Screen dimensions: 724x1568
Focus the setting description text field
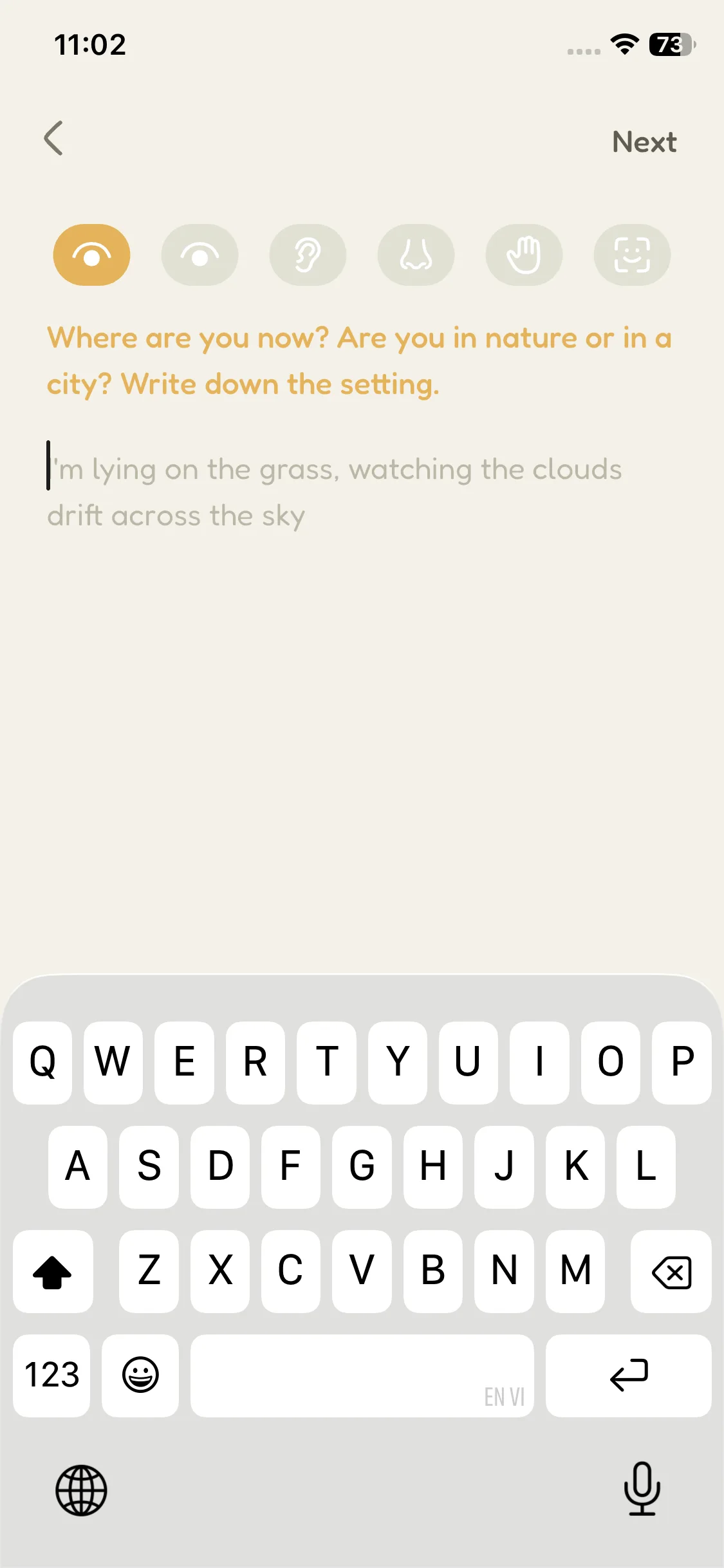(335, 492)
